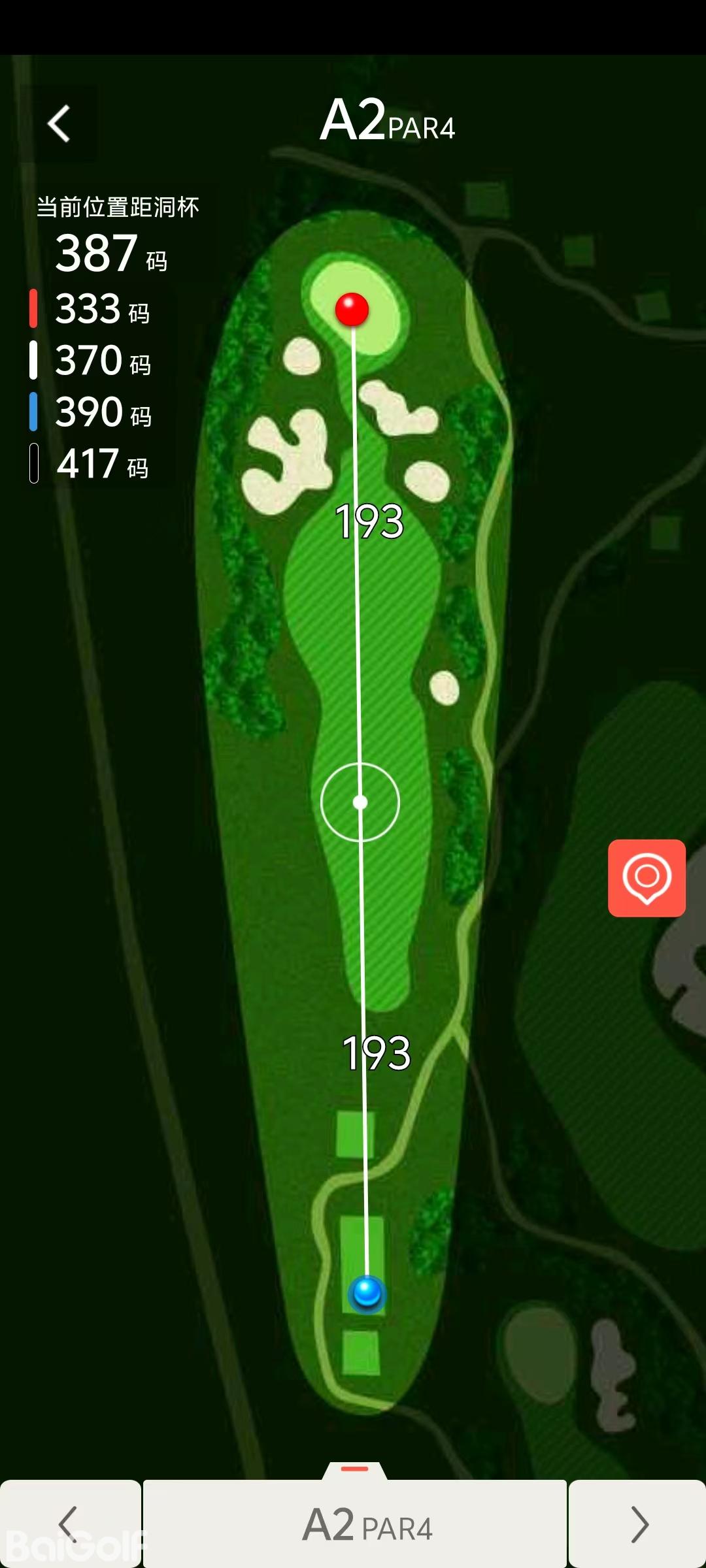Tap the circular aim target on fairway

[360, 802]
